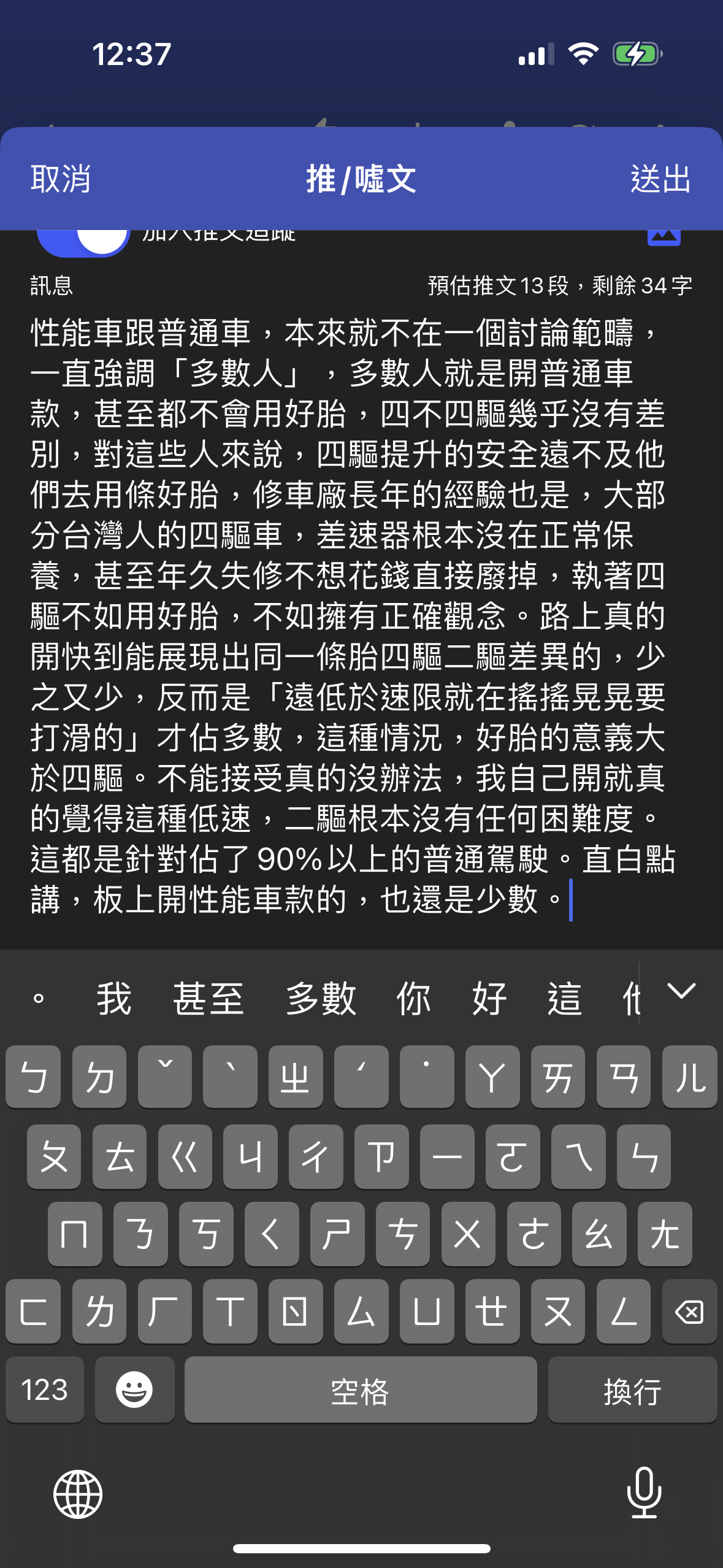Screen dimensions: 723x1568
Task: Toggle the 加入推文追蹤 switch
Action: click(x=83, y=241)
